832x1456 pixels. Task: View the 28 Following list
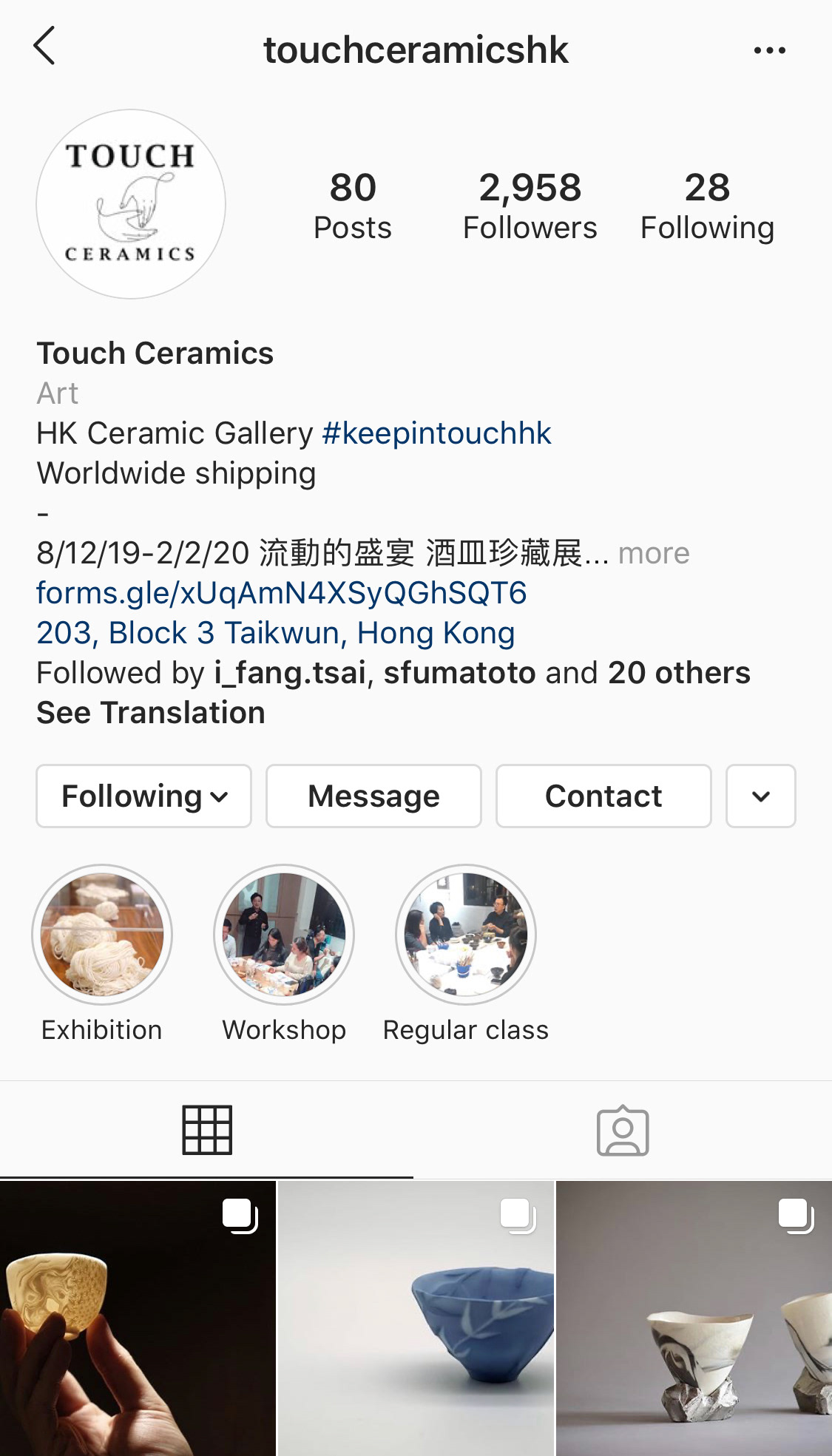(707, 206)
